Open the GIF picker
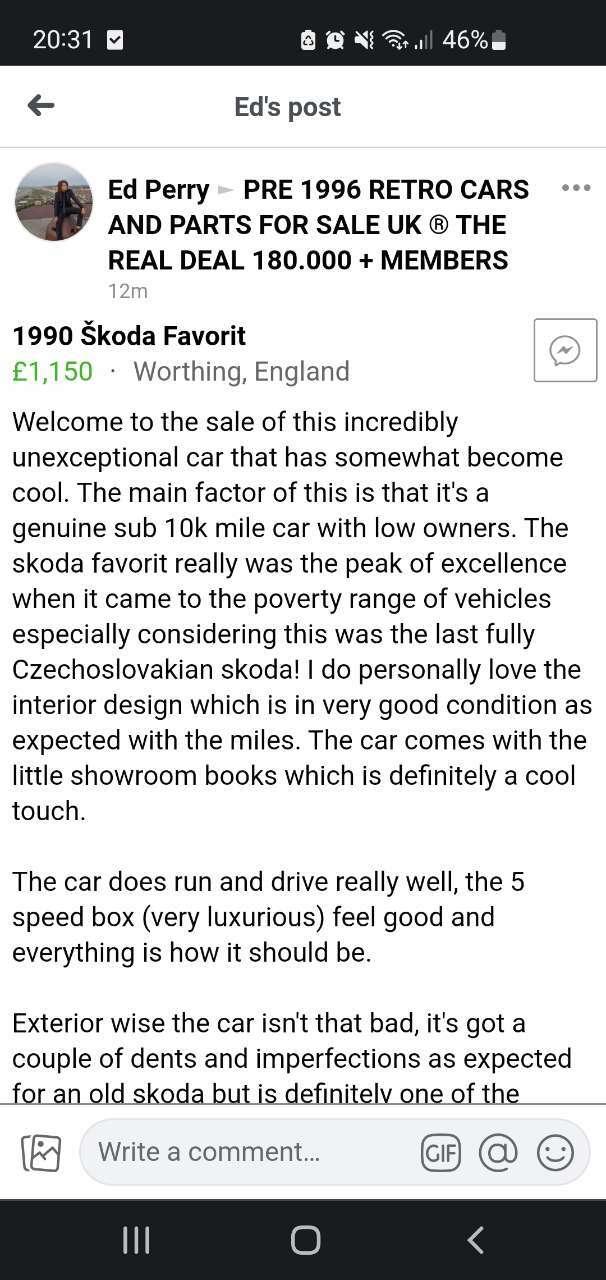Image resolution: width=606 pixels, height=1280 pixels. 441,1153
